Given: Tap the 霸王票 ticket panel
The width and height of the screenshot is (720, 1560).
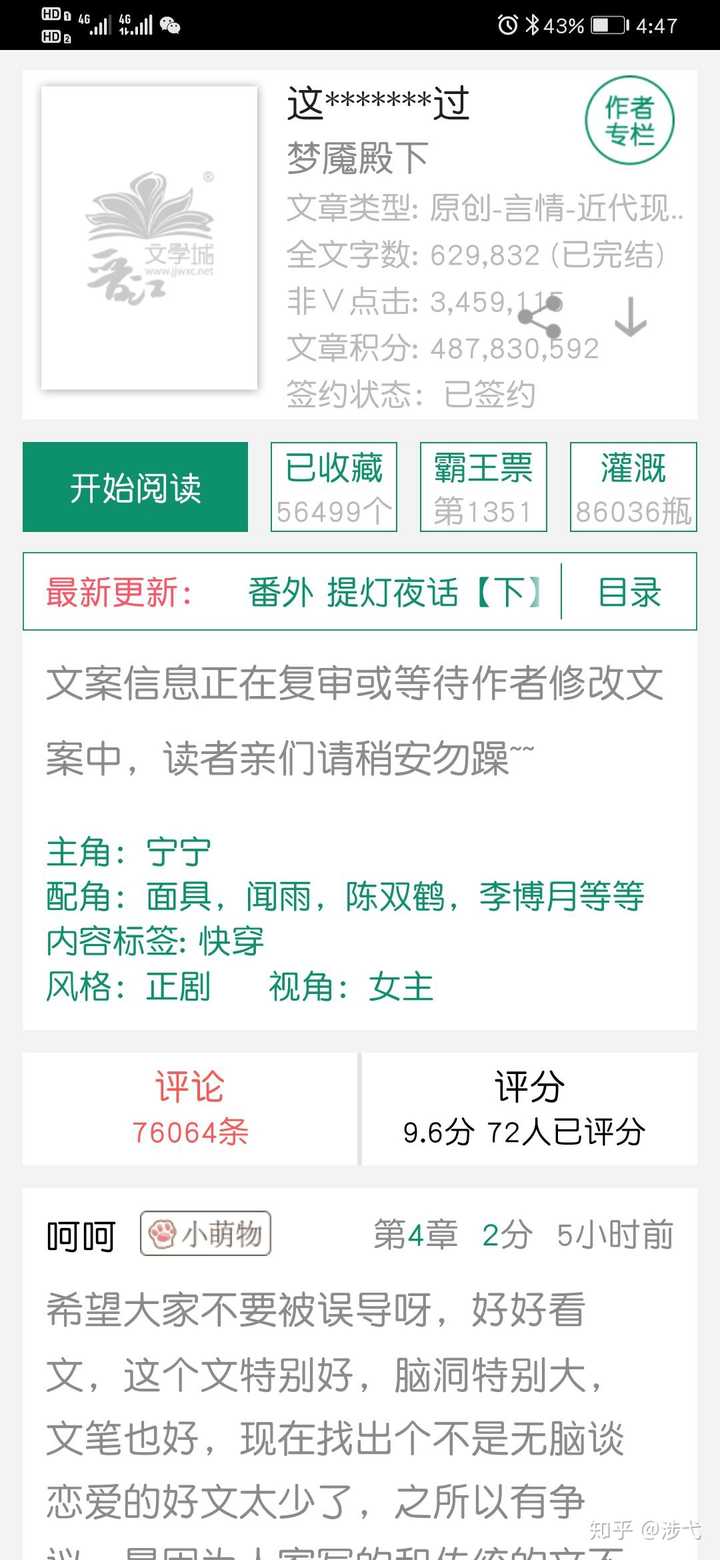Looking at the screenshot, I should pos(483,487).
